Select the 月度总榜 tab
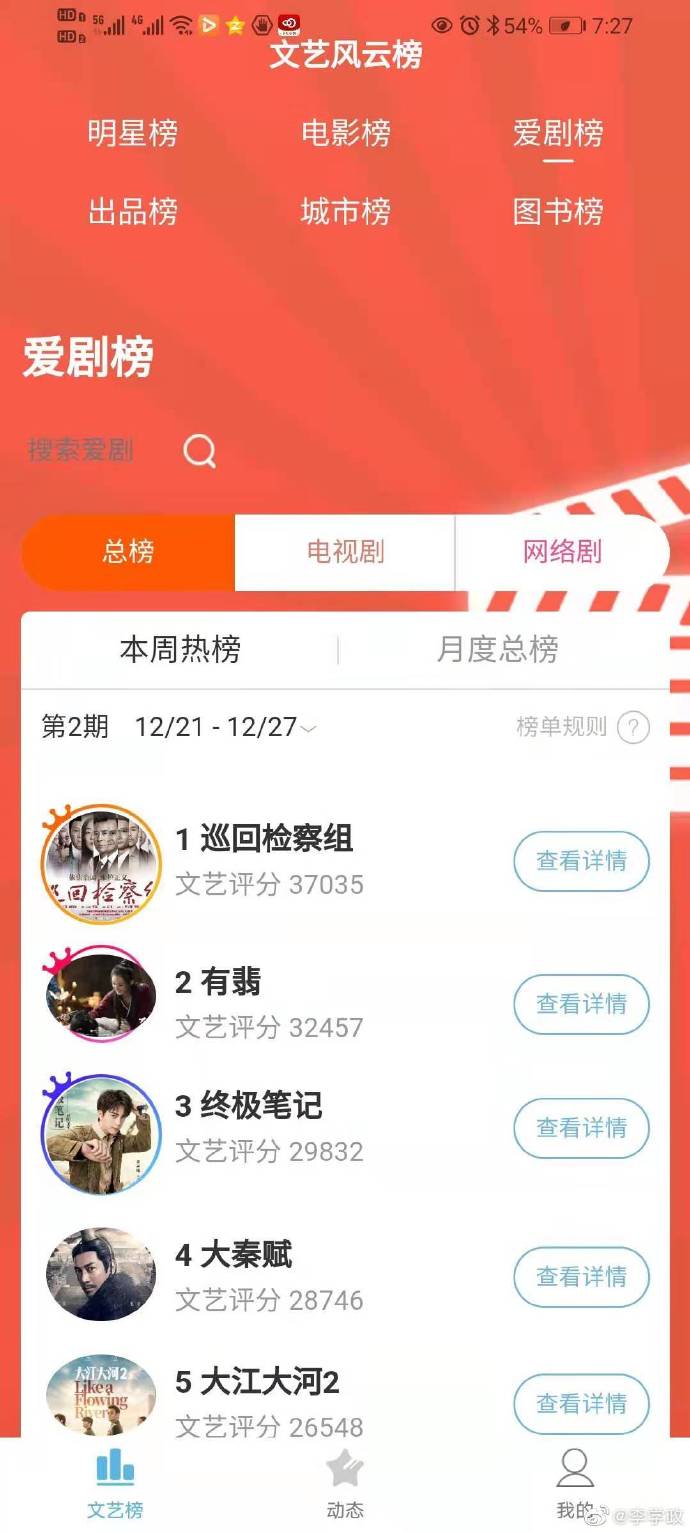Screen dimensions: 690x1533 tap(497, 650)
